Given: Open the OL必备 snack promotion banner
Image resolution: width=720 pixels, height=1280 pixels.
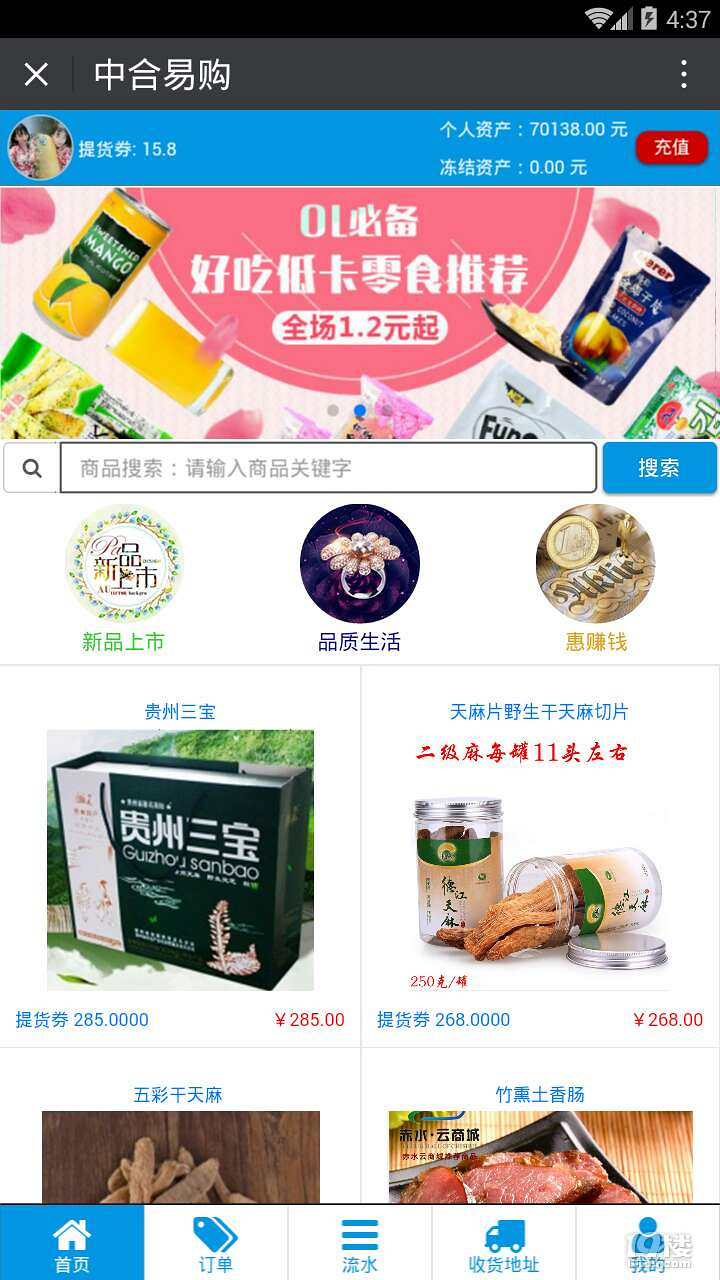Looking at the screenshot, I should click(x=360, y=312).
